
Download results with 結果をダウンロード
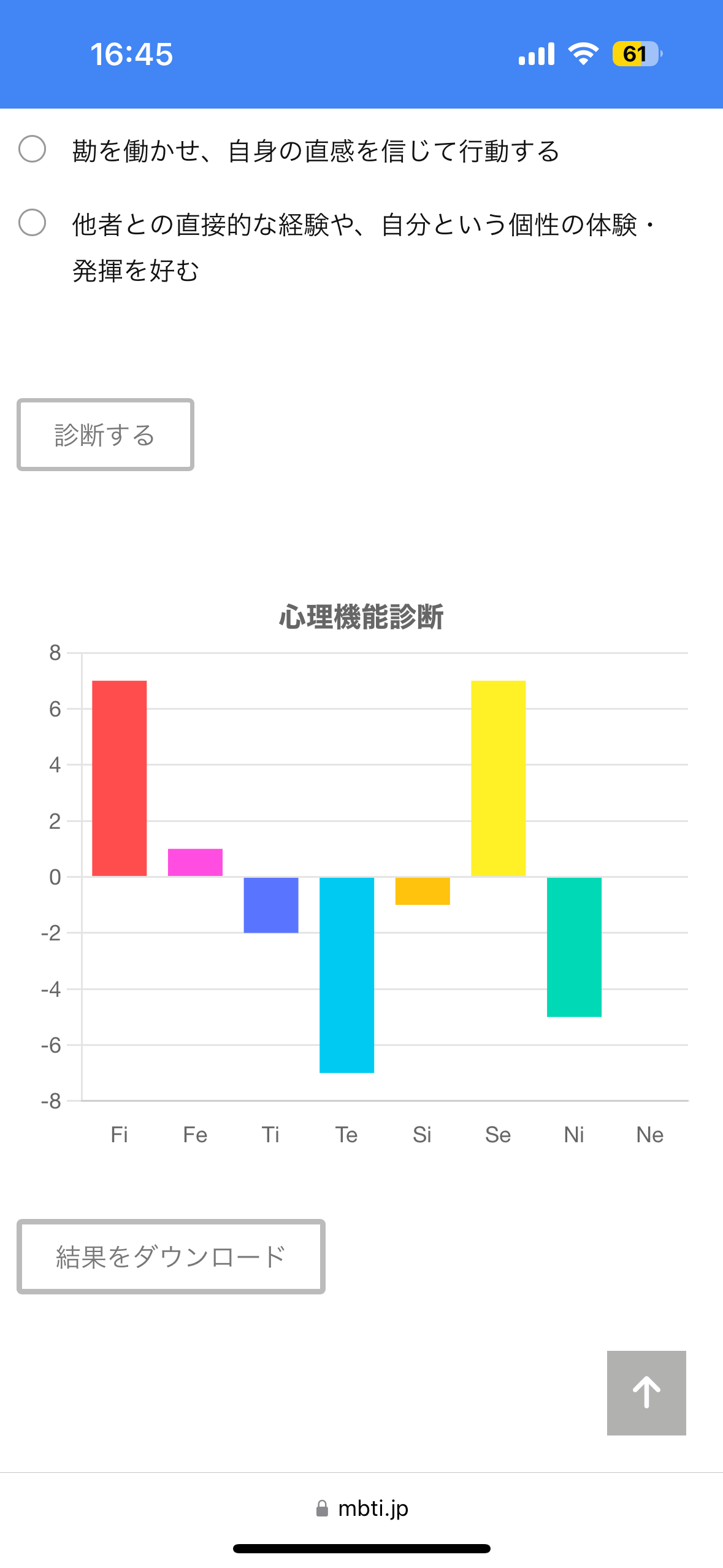(x=171, y=1257)
